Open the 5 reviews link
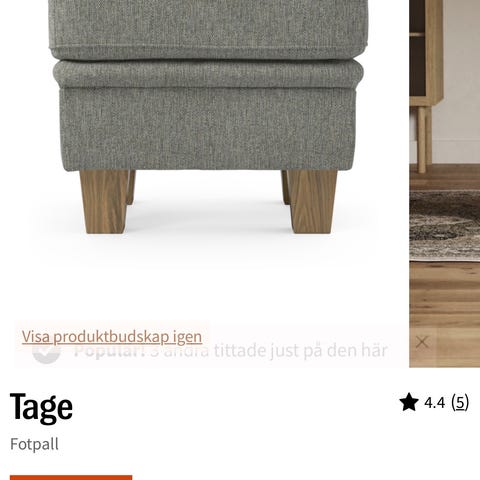 click(x=460, y=403)
